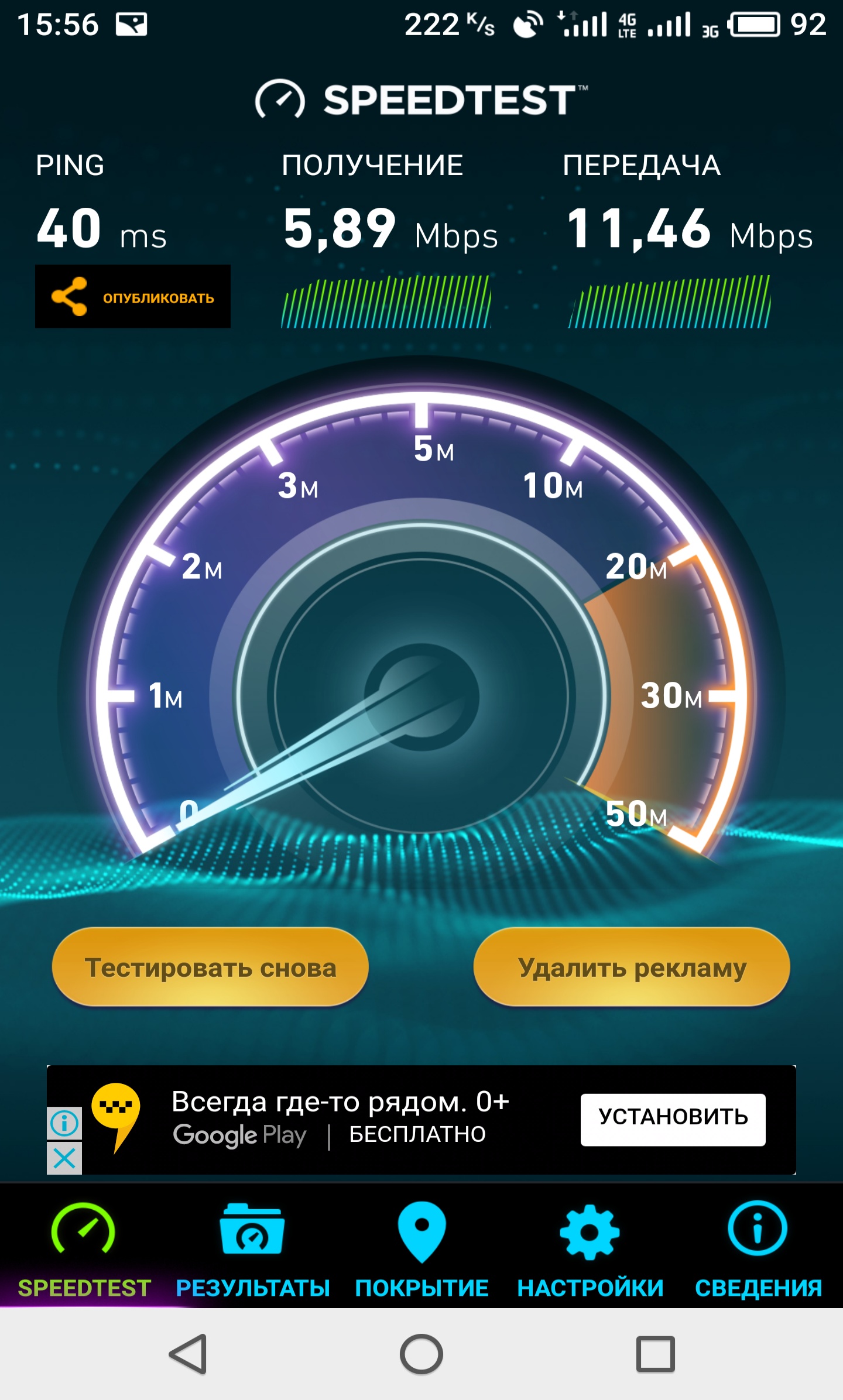843x1400 pixels.
Task: Open recent apps from navigation bar
Action: (x=655, y=1354)
